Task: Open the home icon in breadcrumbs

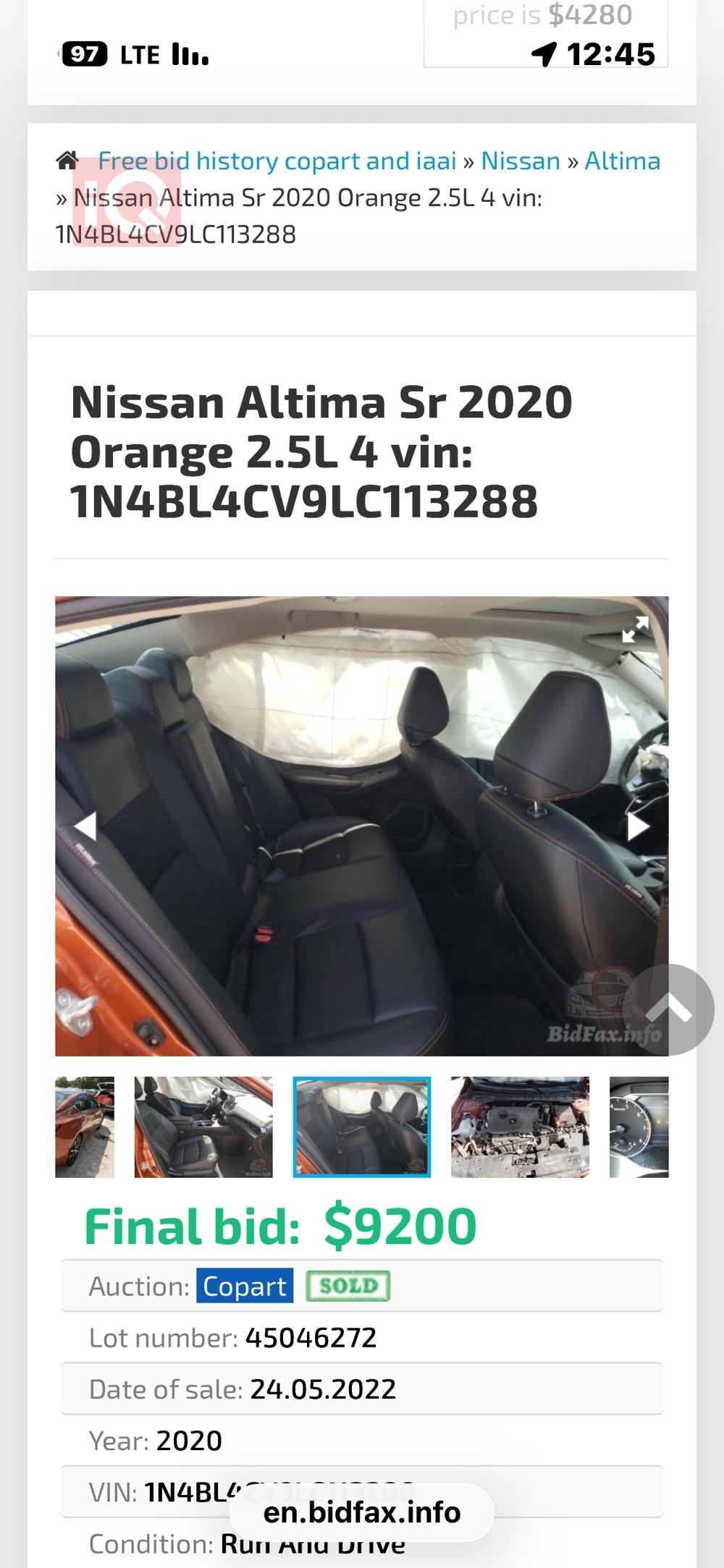Action: click(67, 161)
